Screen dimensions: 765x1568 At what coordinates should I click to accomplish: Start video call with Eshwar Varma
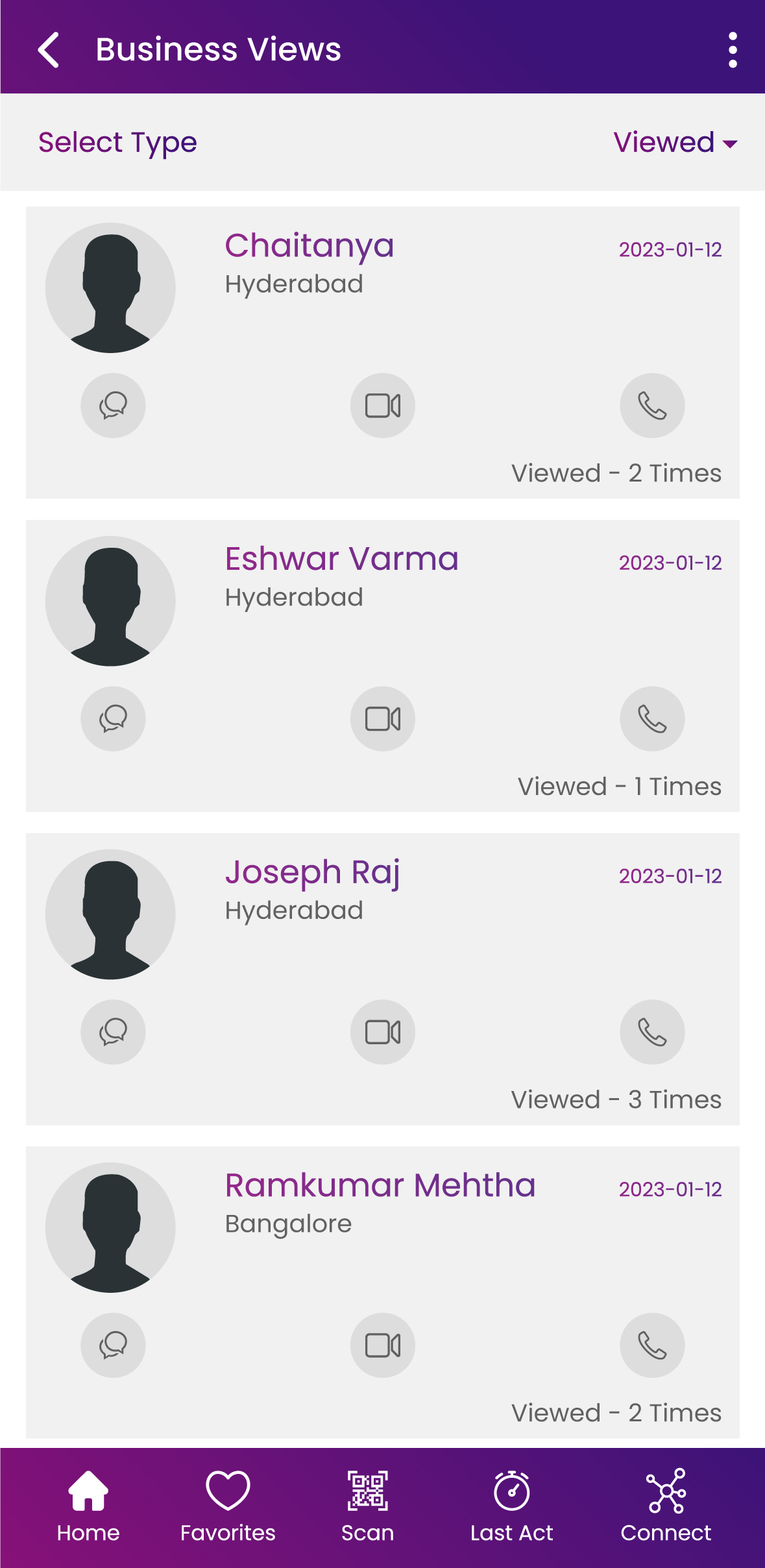pos(383,719)
